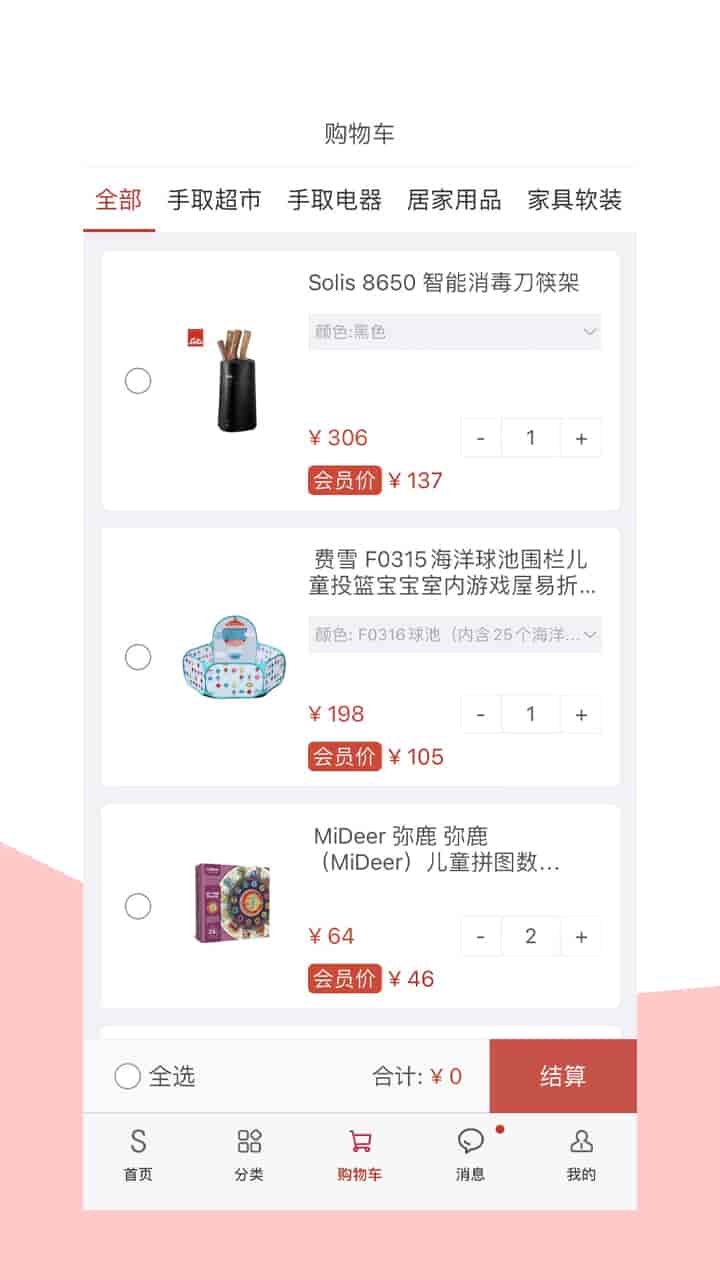This screenshot has height=1280, width=720.
Task: Decrease MiDeer puzzle quantity with minus
Action: click(x=481, y=936)
